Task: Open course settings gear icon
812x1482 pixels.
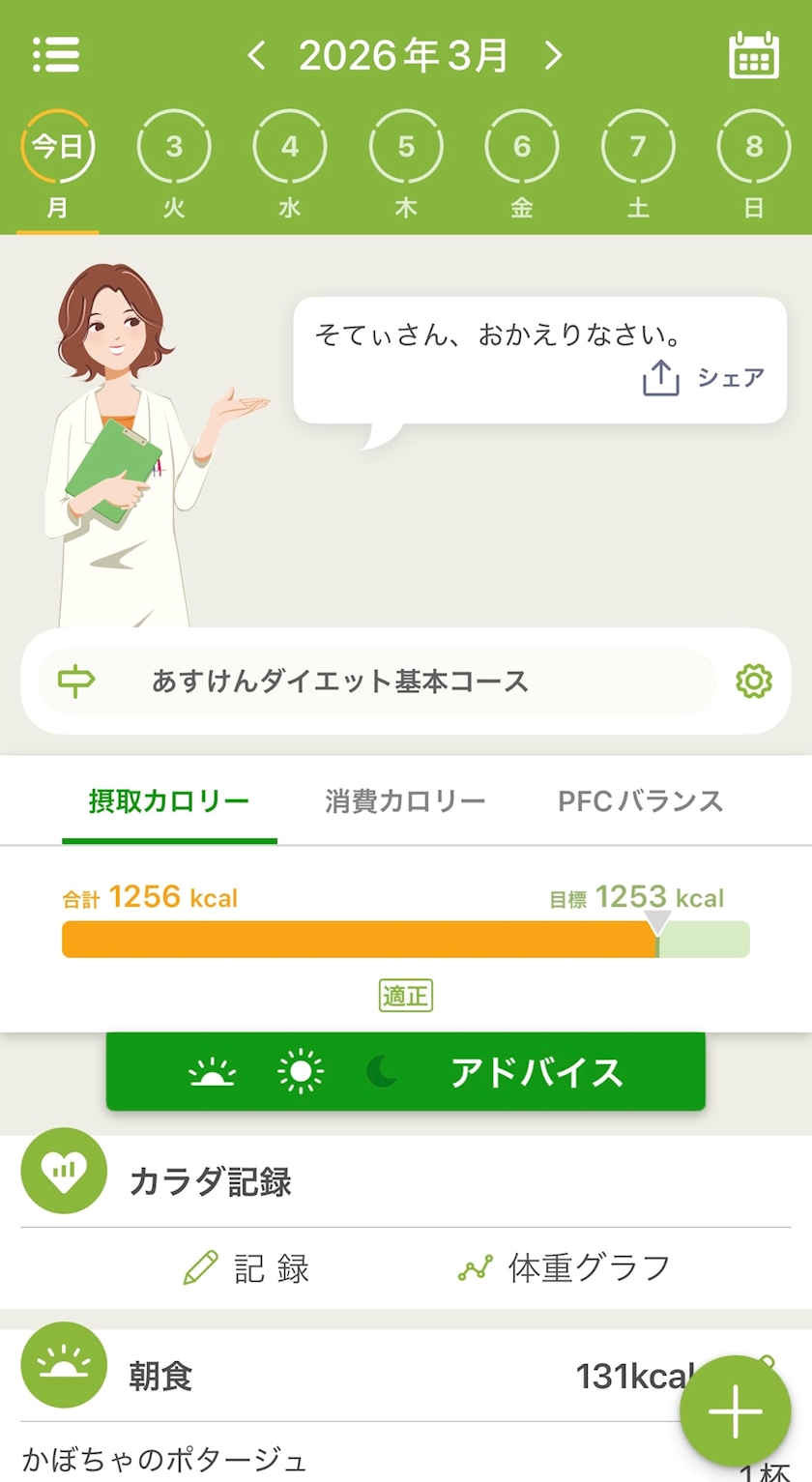Action: [753, 682]
